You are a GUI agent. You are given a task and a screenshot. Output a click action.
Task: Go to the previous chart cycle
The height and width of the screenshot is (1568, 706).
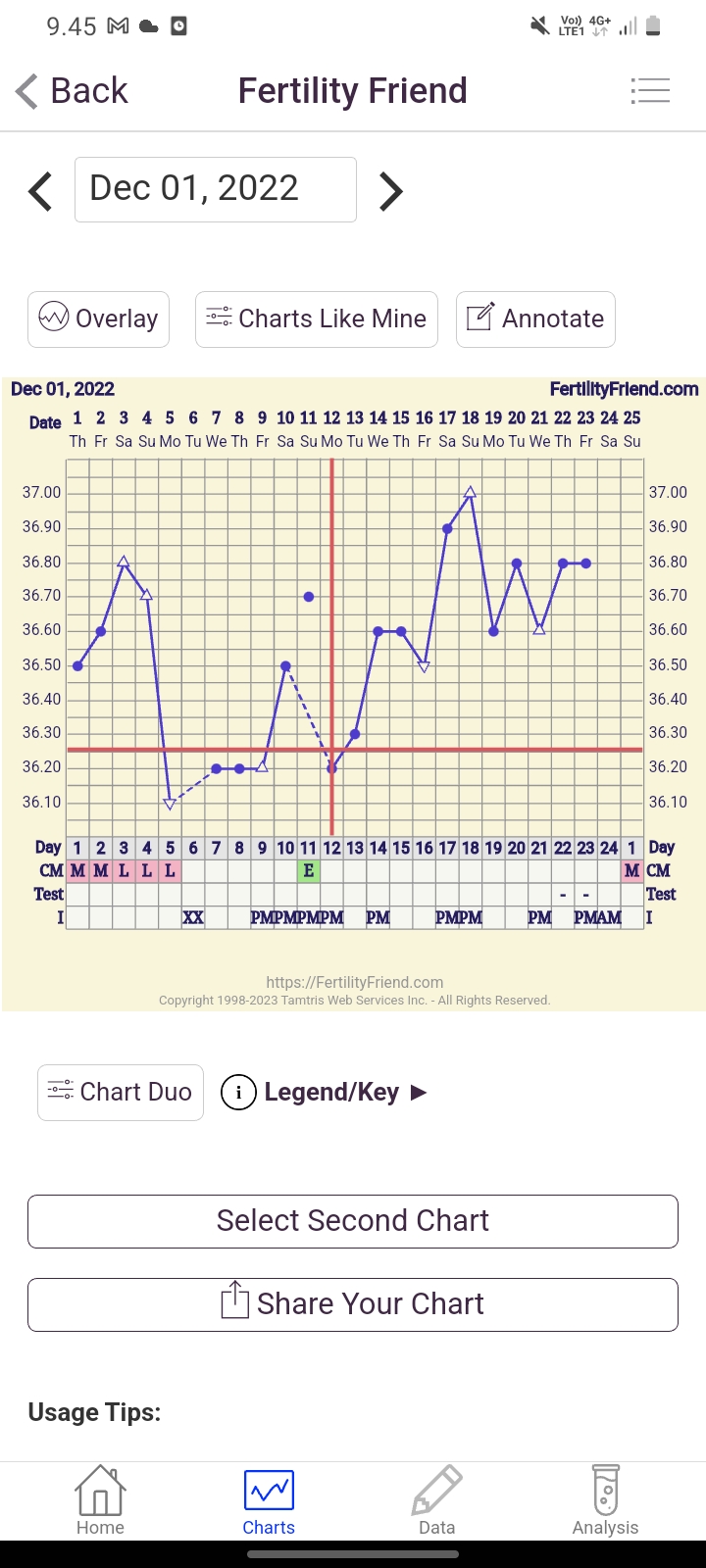click(x=40, y=191)
